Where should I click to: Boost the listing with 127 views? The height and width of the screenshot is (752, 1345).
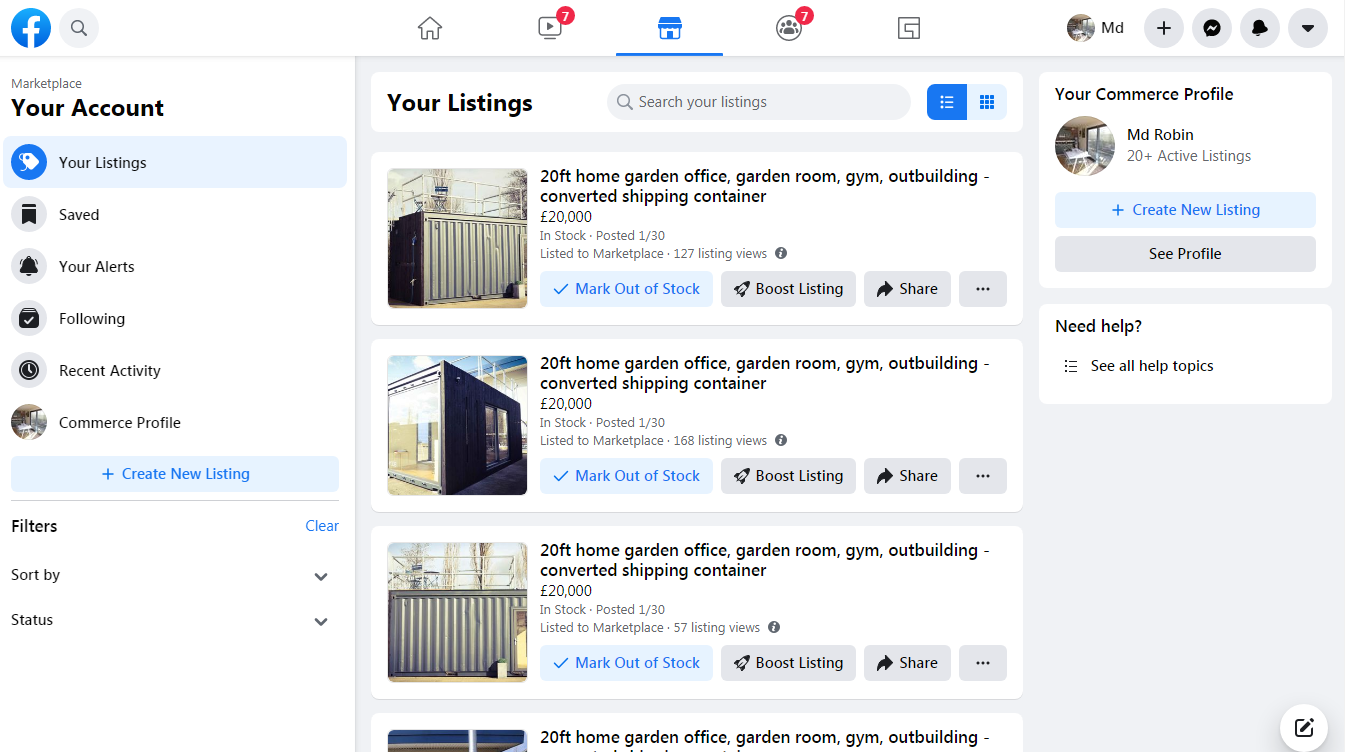click(788, 289)
